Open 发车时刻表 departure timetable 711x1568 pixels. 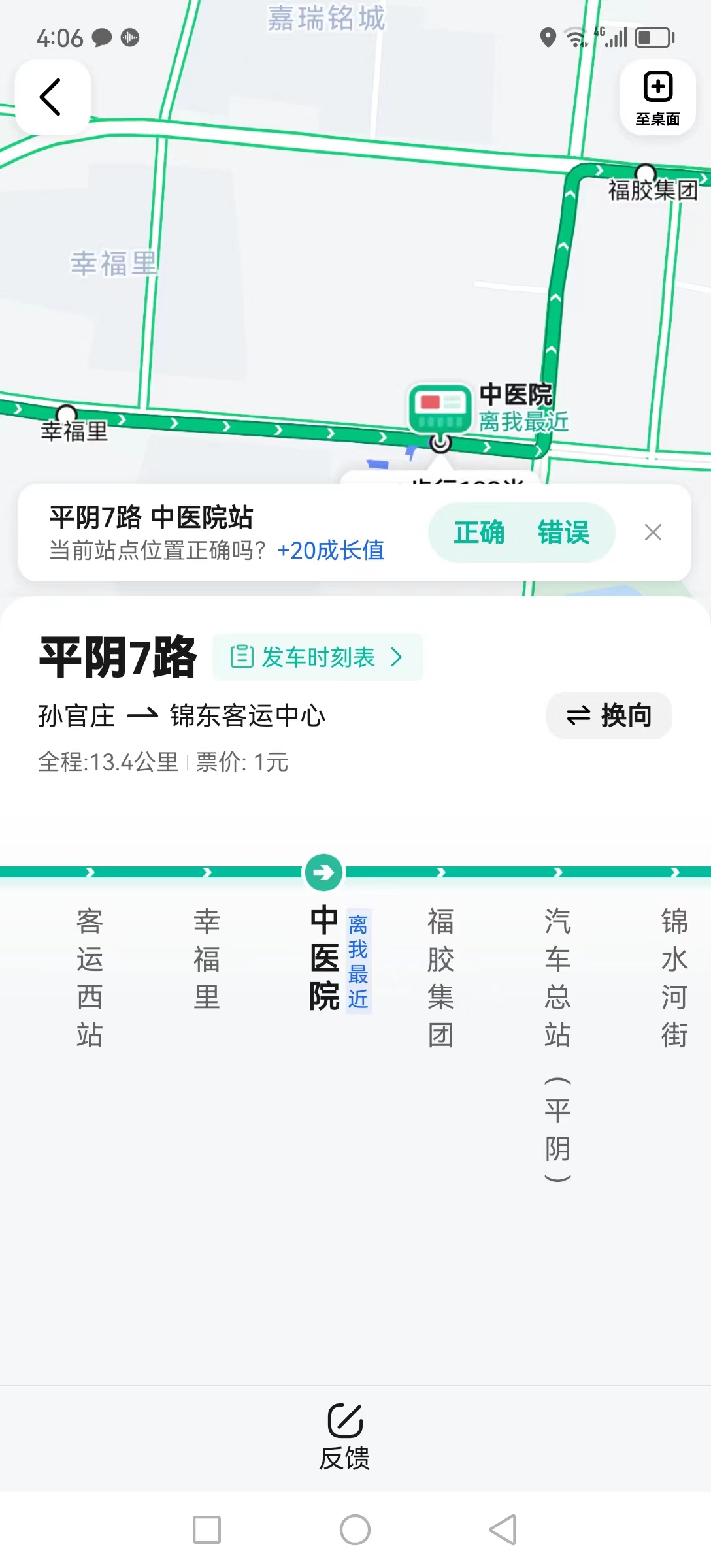318,657
